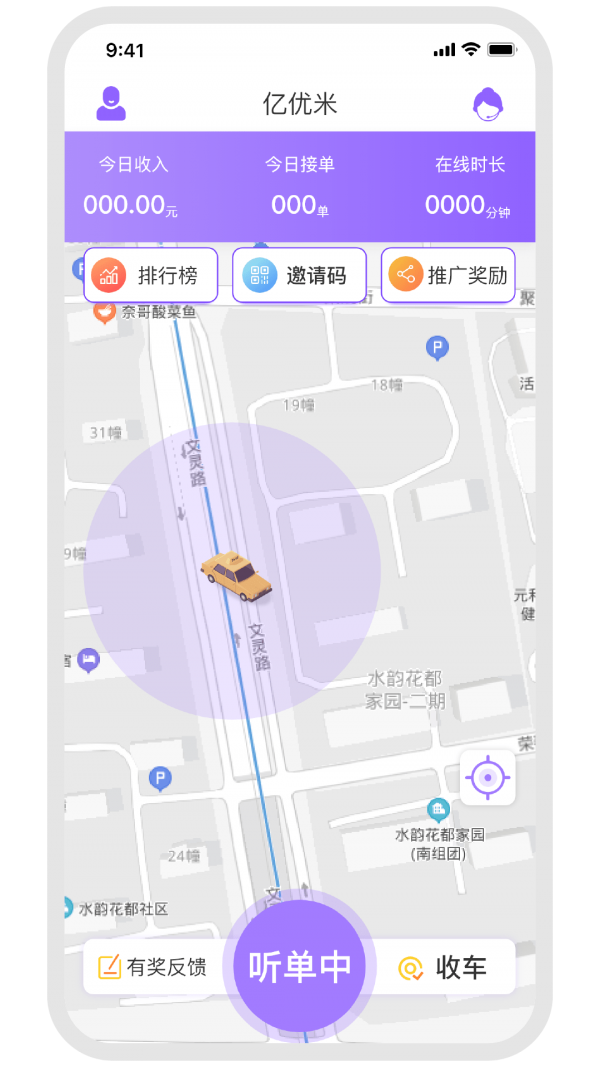Recenter the map on current location
Image resolution: width=600 pixels, height=1067 pixels.
pos(487,776)
